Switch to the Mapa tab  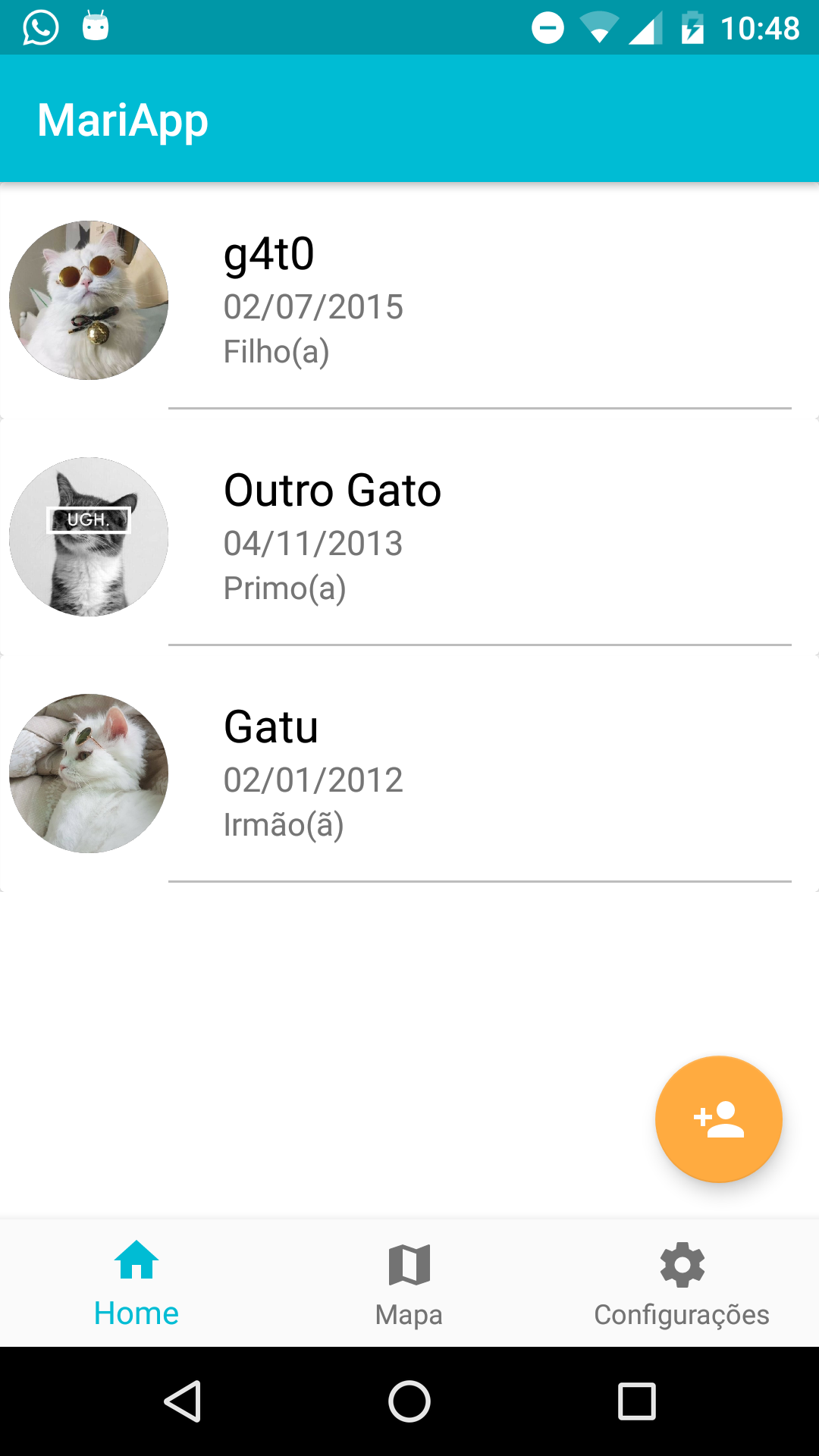click(409, 1283)
